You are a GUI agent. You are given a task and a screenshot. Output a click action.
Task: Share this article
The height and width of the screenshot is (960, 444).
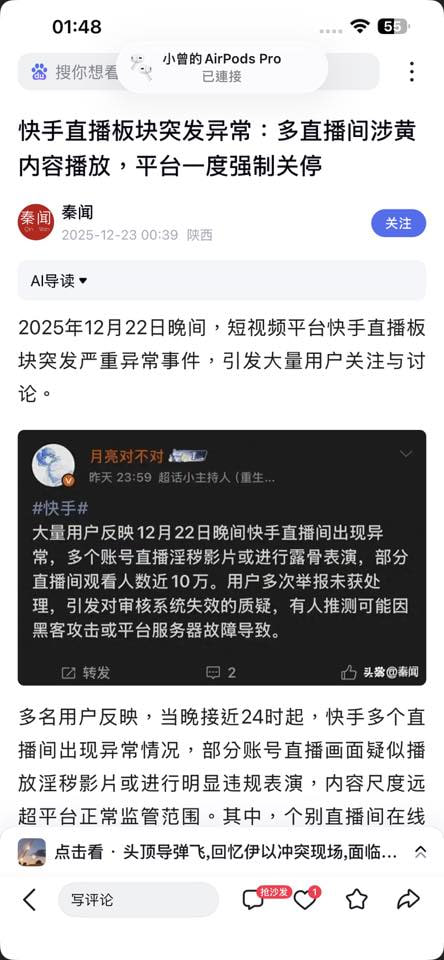pos(408,899)
